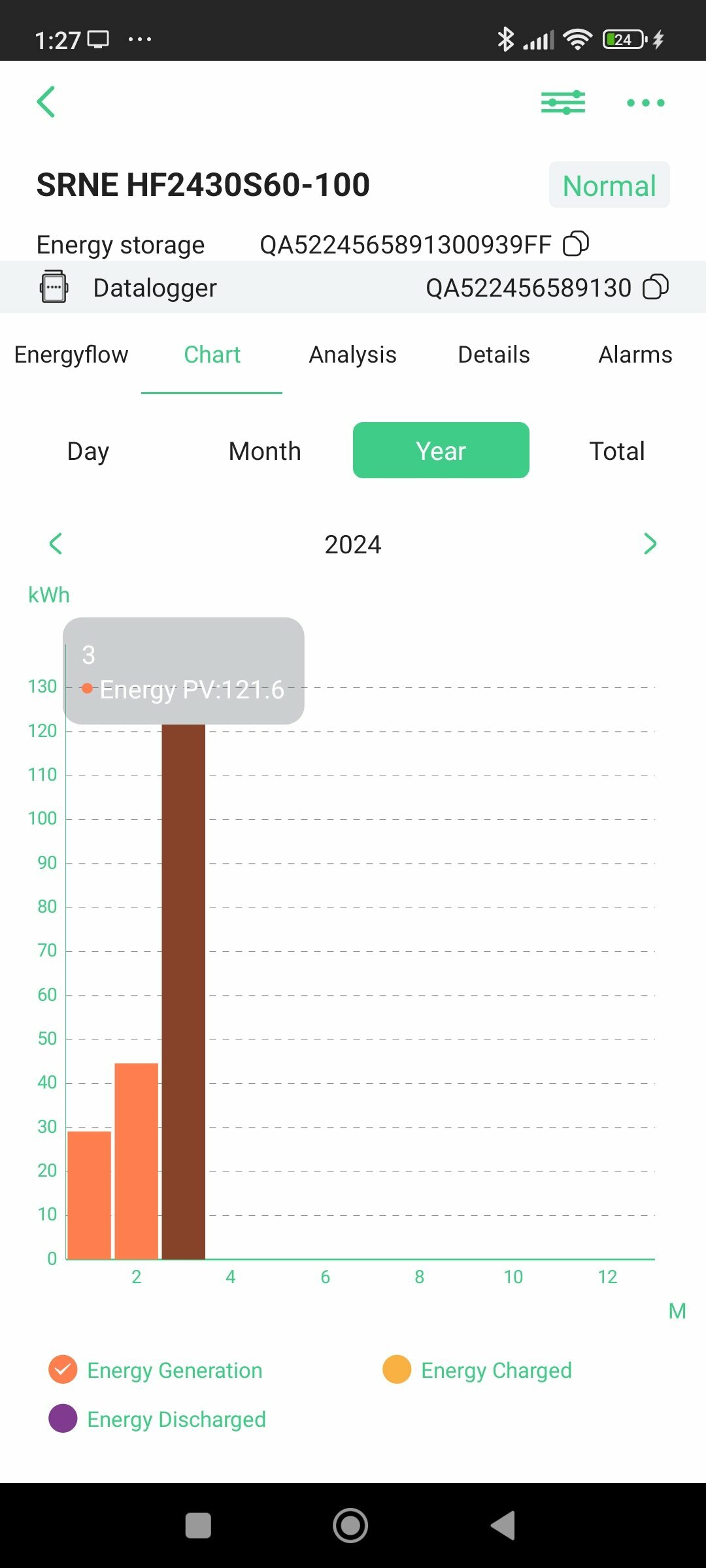Copy the energy storage serial number
The width and height of the screenshot is (706, 1568).
(576, 244)
